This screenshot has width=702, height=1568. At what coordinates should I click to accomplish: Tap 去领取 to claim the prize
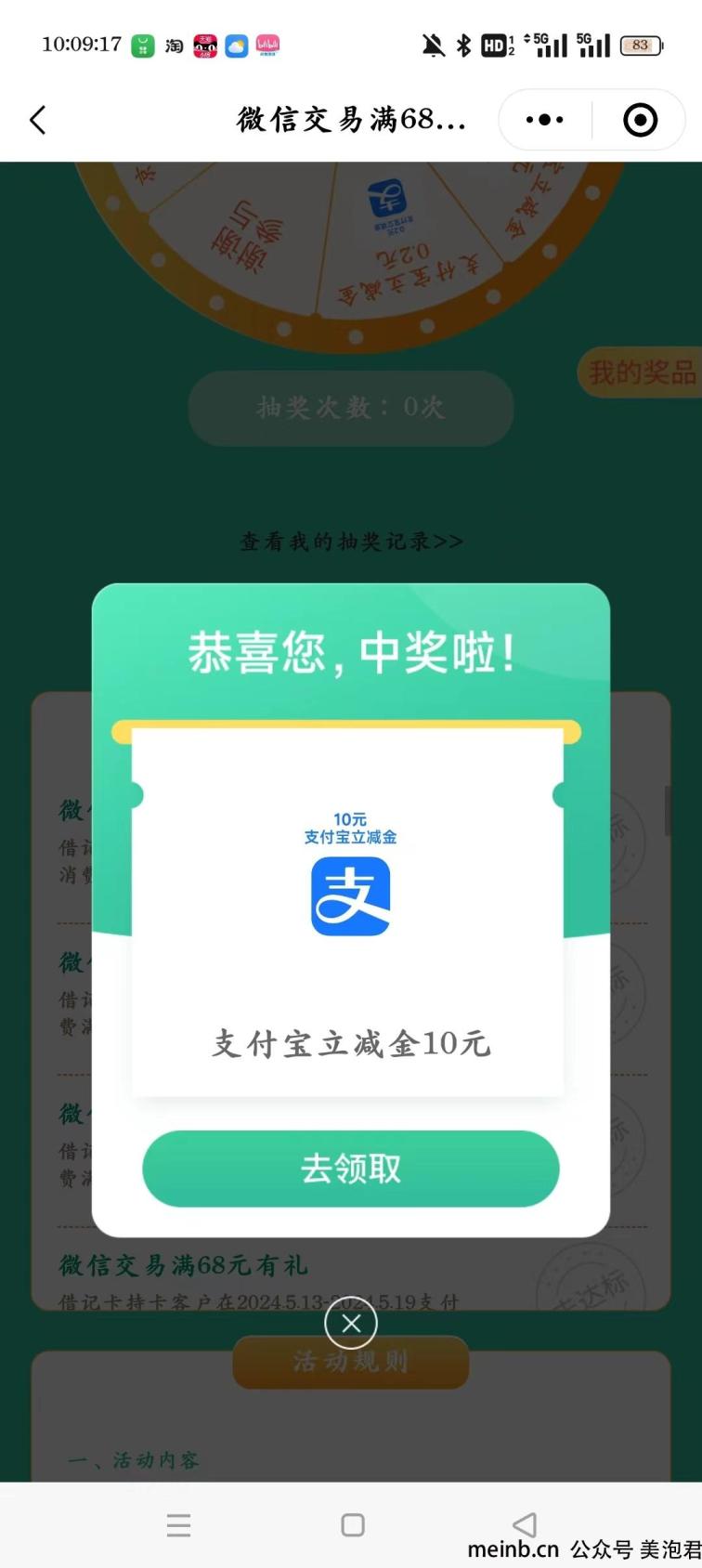pyautogui.click(x=350, y=1169)
